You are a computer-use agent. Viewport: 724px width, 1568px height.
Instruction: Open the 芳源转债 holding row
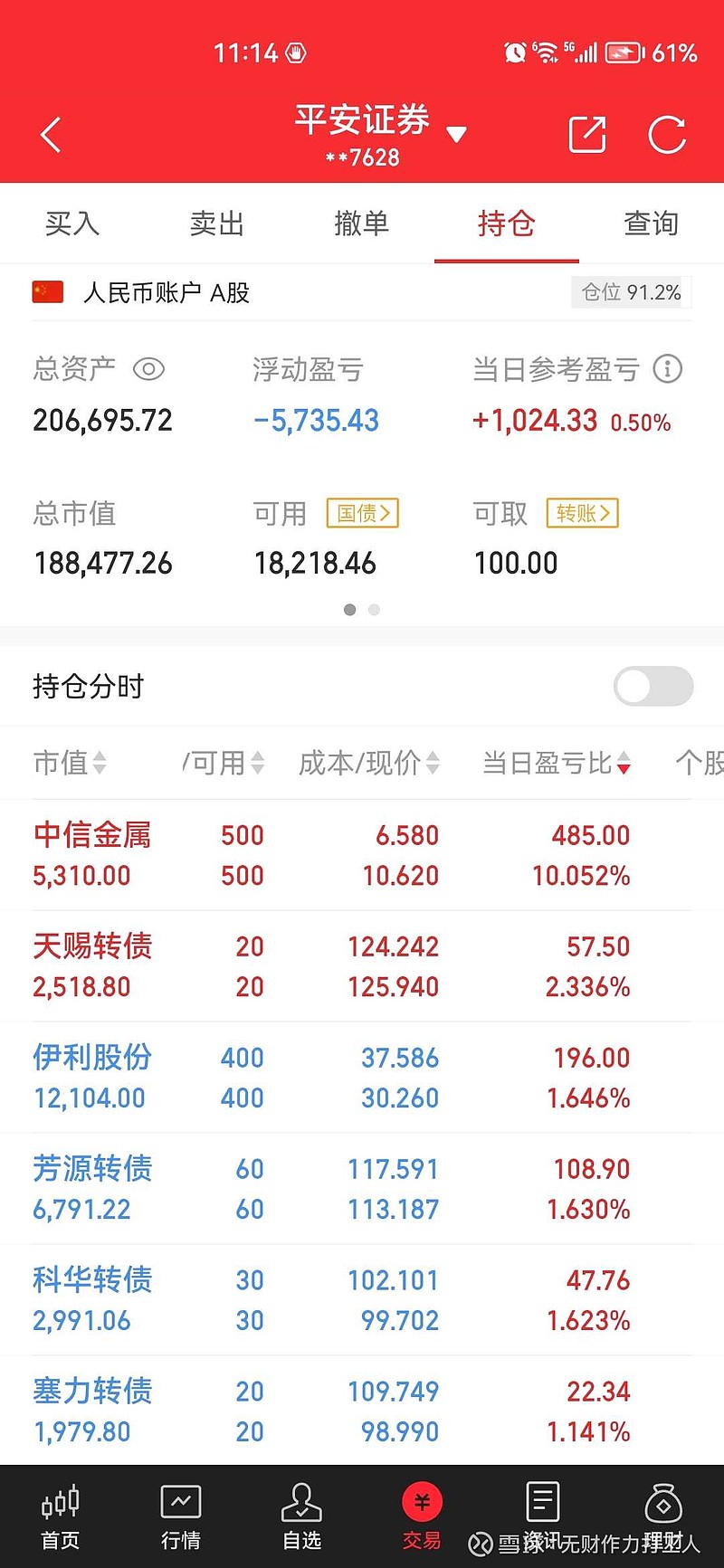click(x=362, y=1189)
